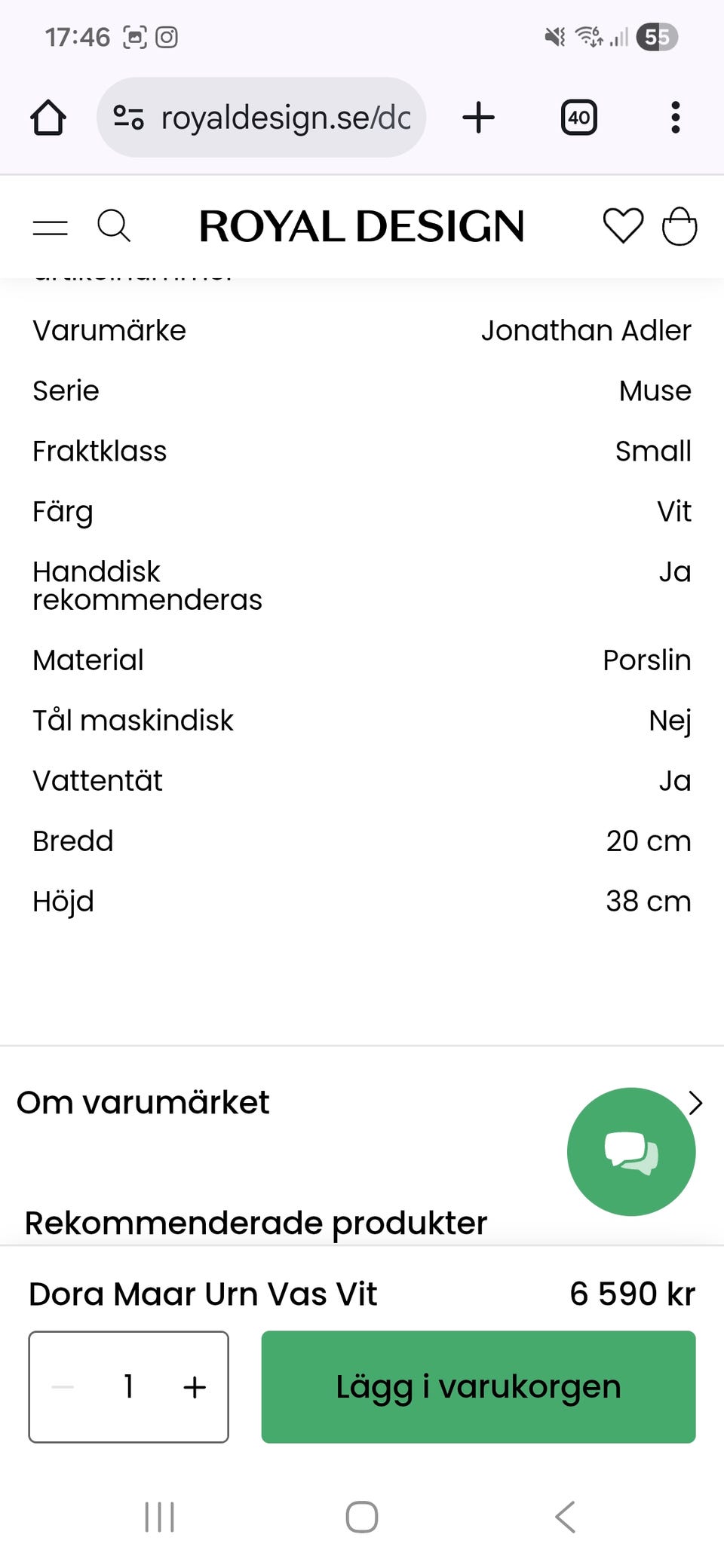Open recent apps from navigation bar
The width and height of the screenshot is (724, 1568).
click(x=159, y=1517)
